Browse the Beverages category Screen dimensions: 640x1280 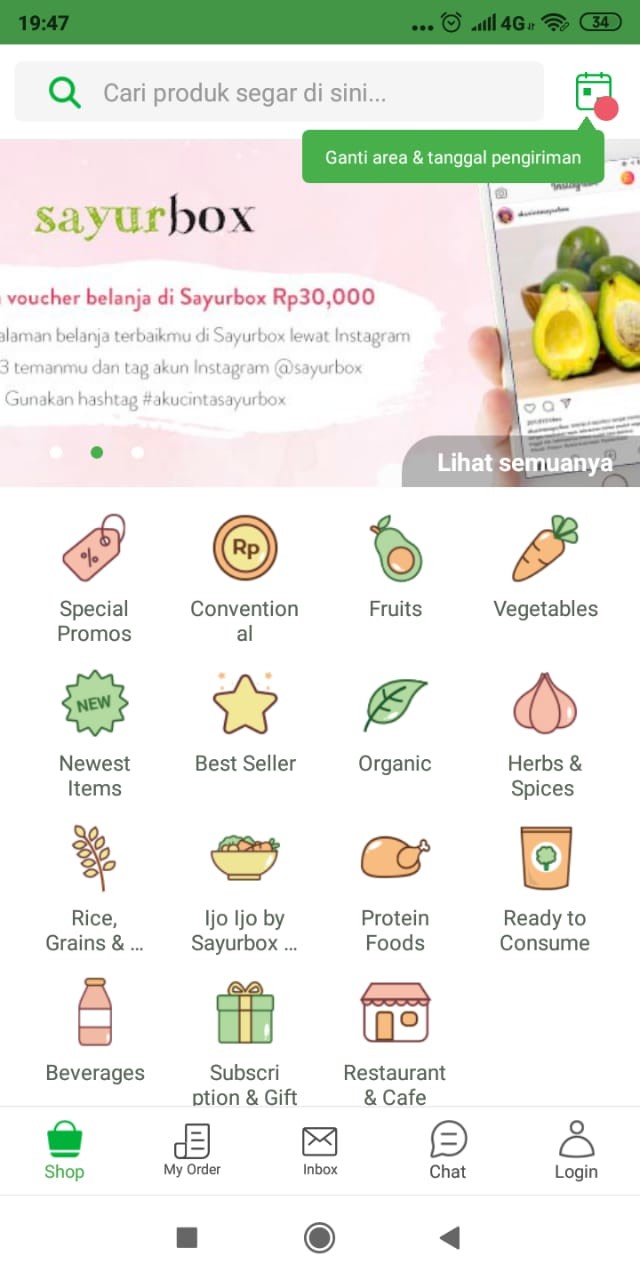pyautogui.click(x=95, y=1030)
